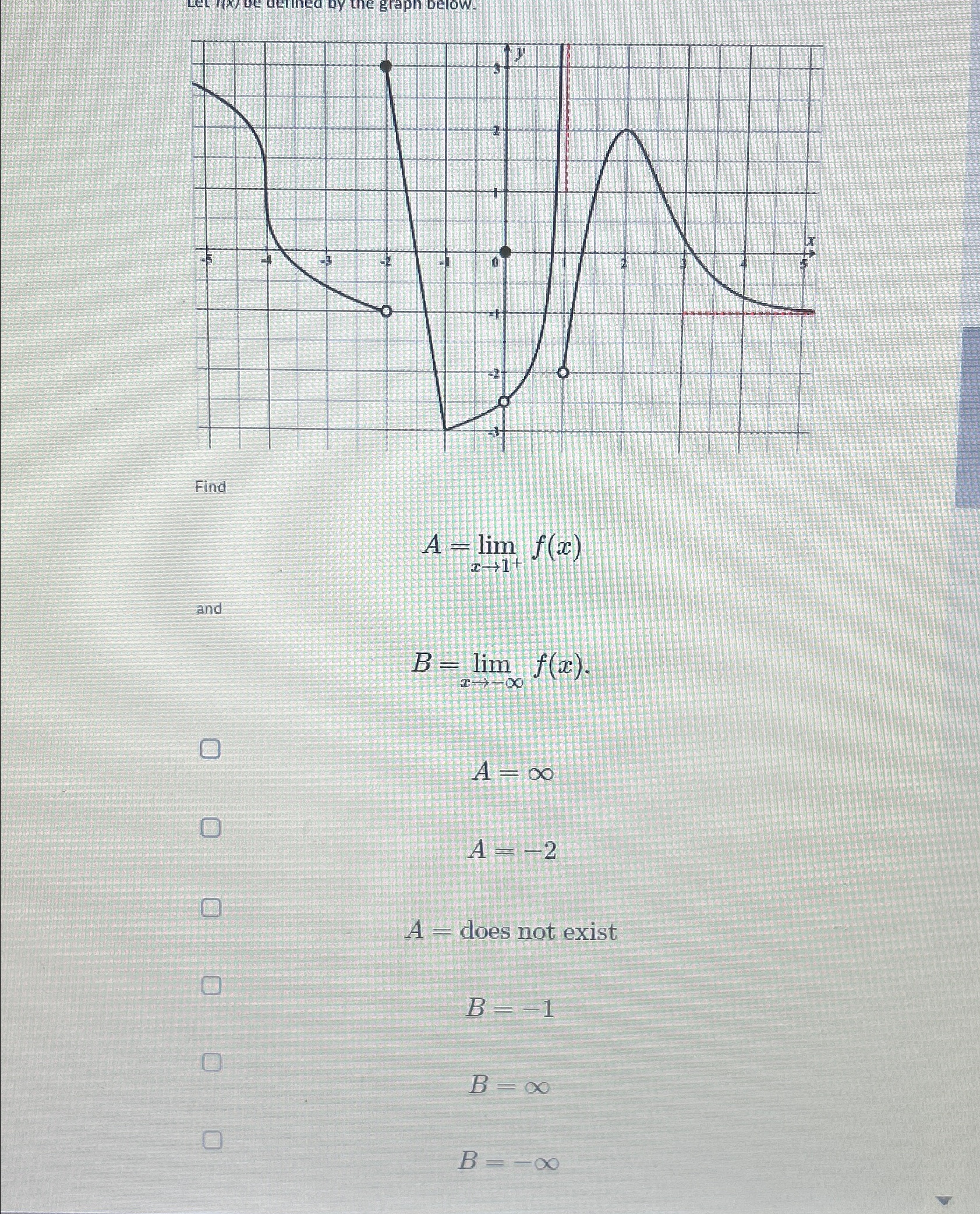The width and height of the screenshot is (980, 1214).
Task: Tick the B = −∞ answer box
Action: pos(213,1139)
